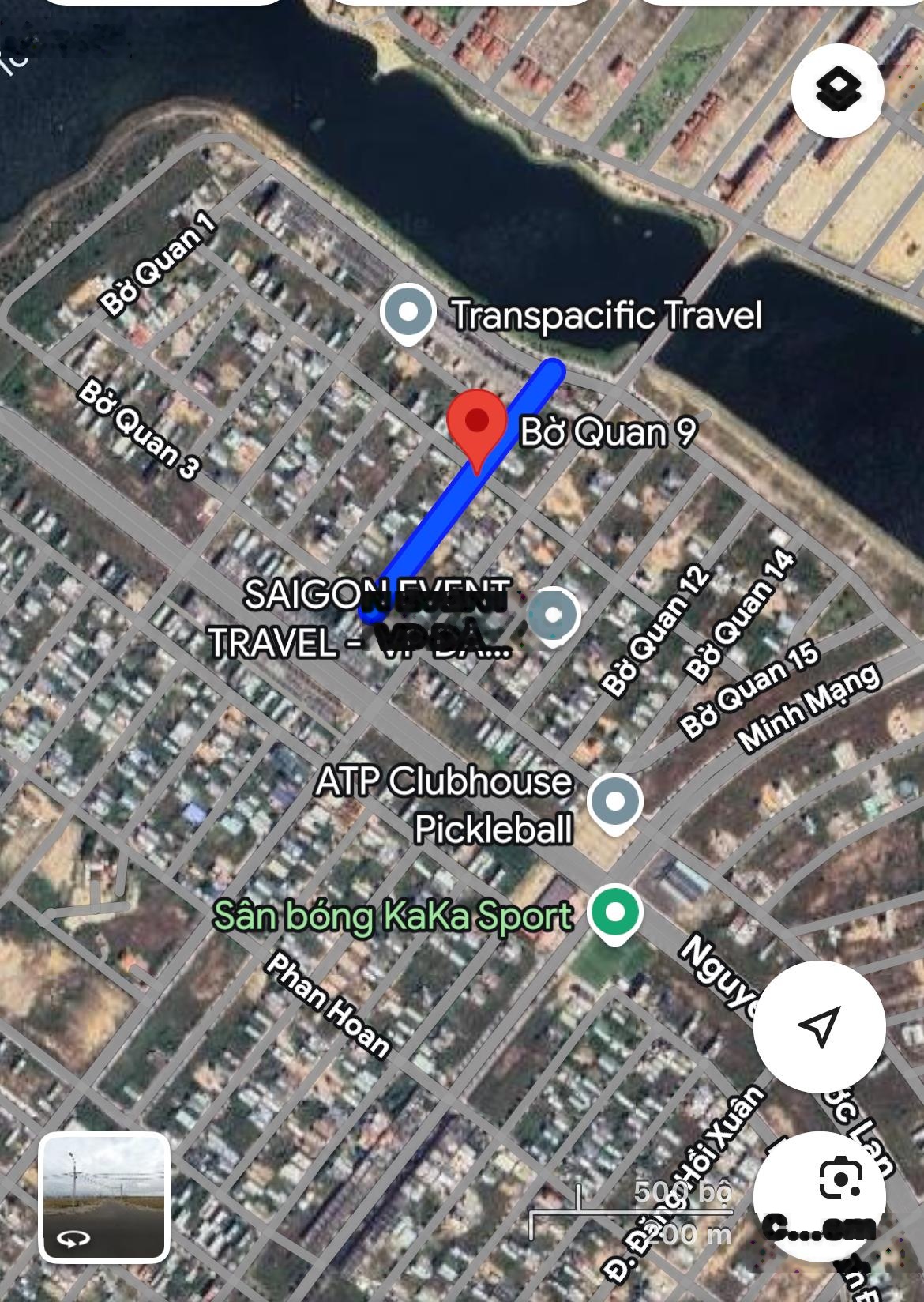
Task: Open the Street View preview thumbnail
Action: [x=104, y=1197]
